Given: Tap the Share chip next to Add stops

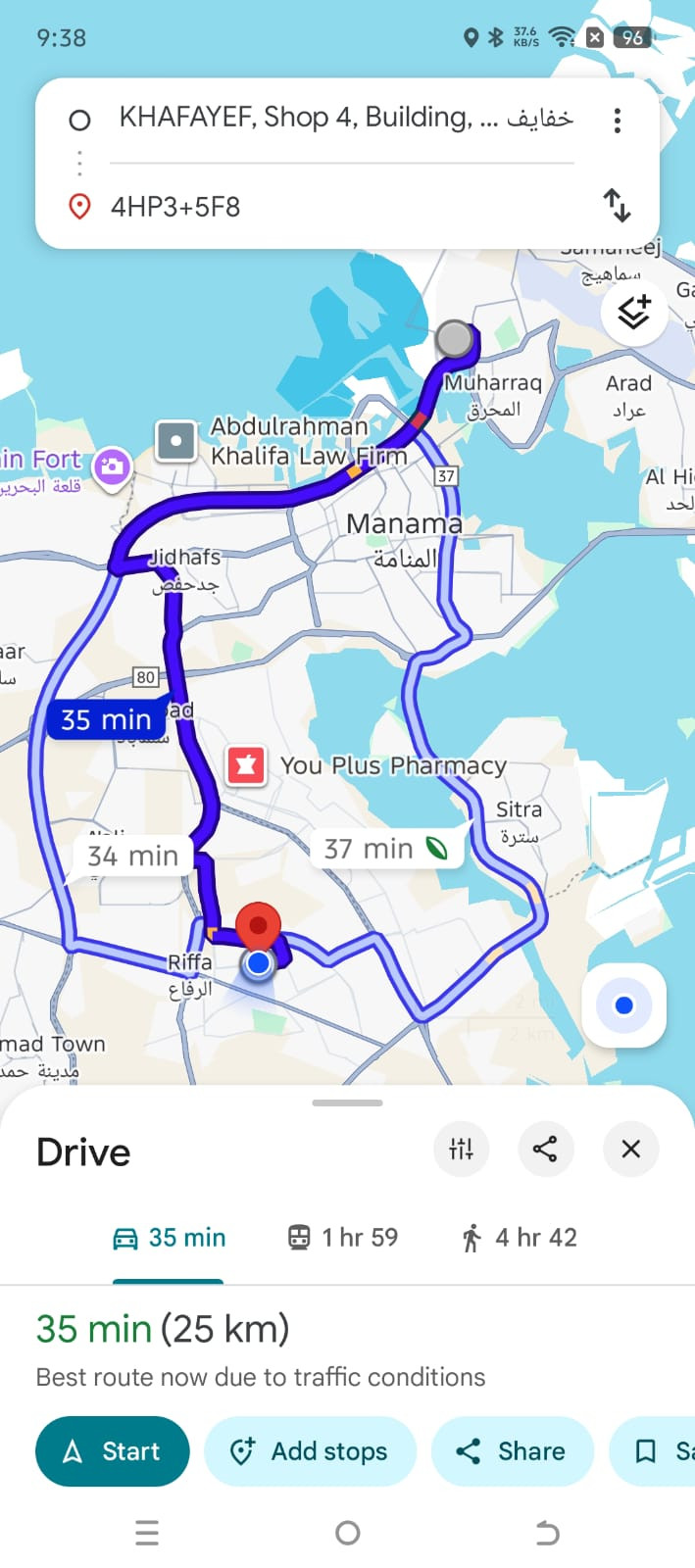Looking at the screenshot, I should [x=512, y=1451].
